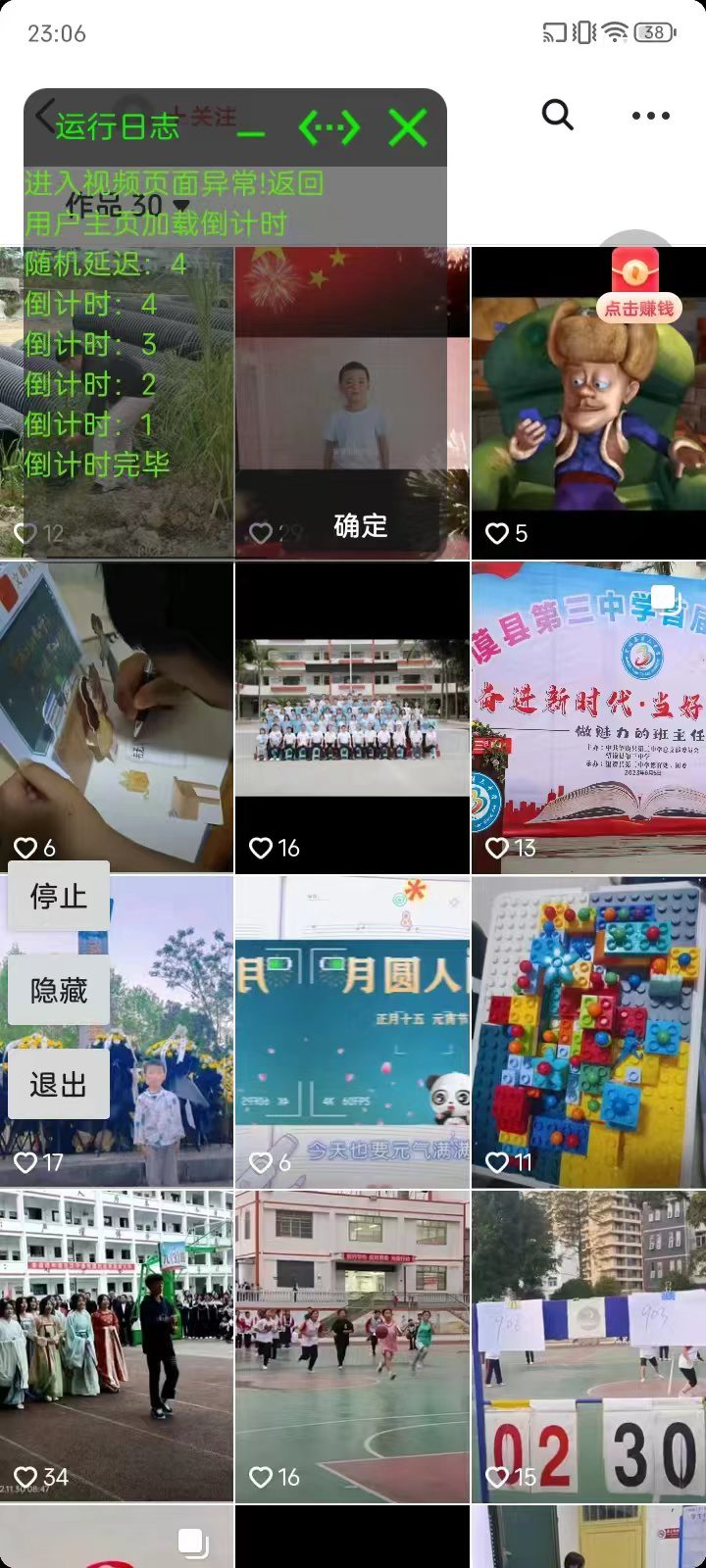
Task: Tap the 退出 exit button
Action: click(59, 1084)
